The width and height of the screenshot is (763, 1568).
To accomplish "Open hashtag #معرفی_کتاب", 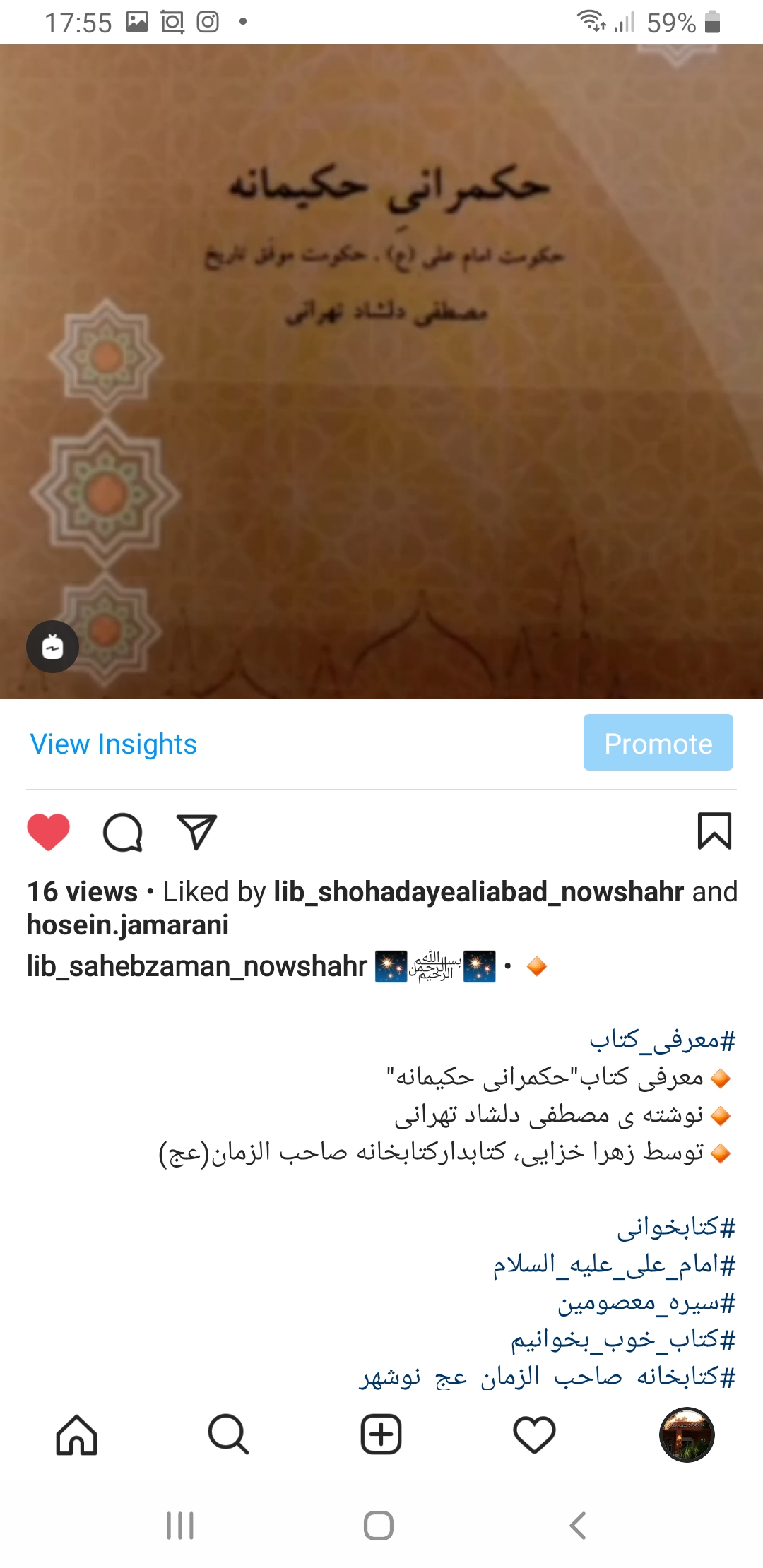I will [663, 1040].
